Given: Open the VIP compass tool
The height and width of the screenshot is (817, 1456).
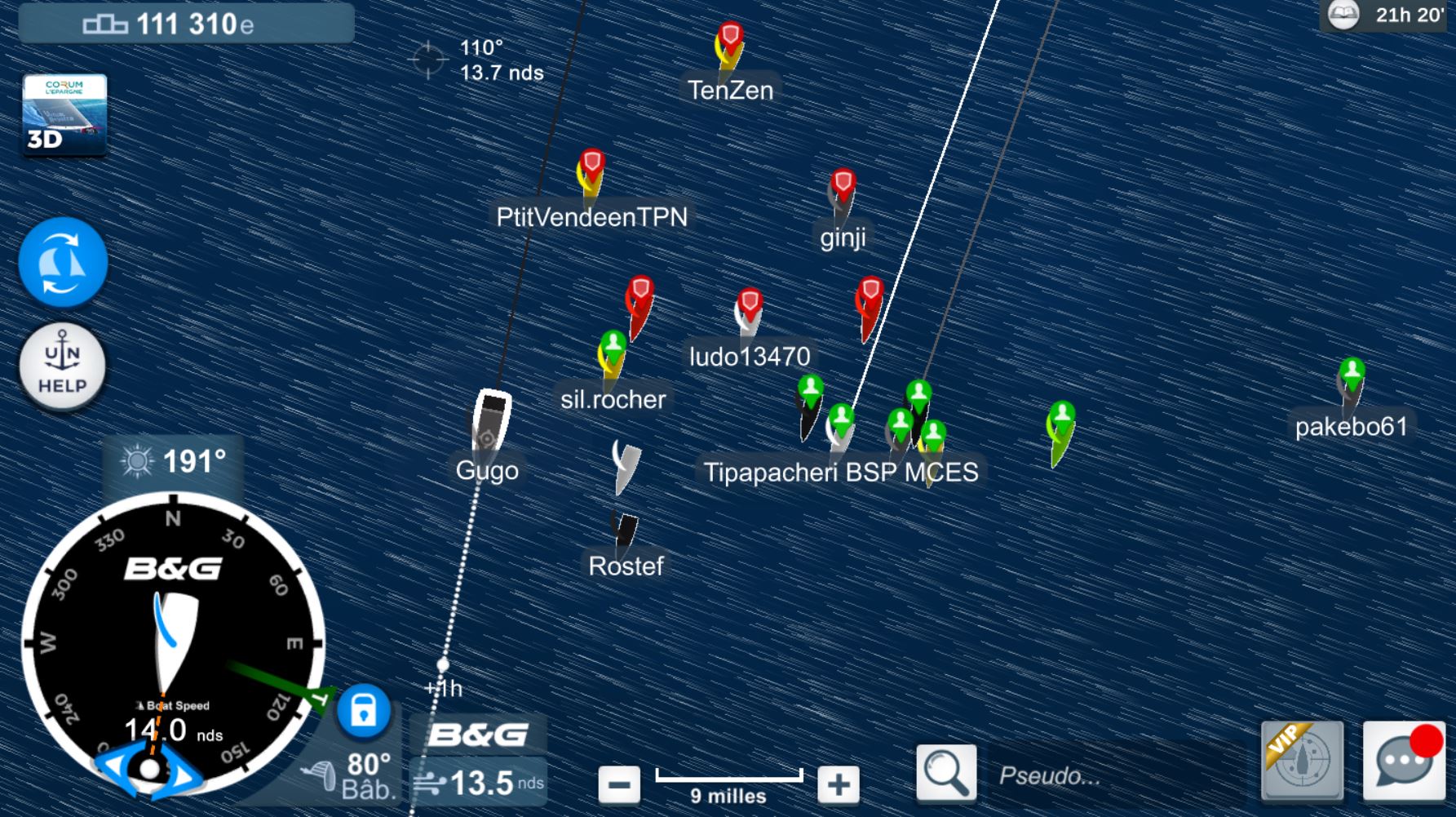Looking at the screenshot, I should point(1302,761).
